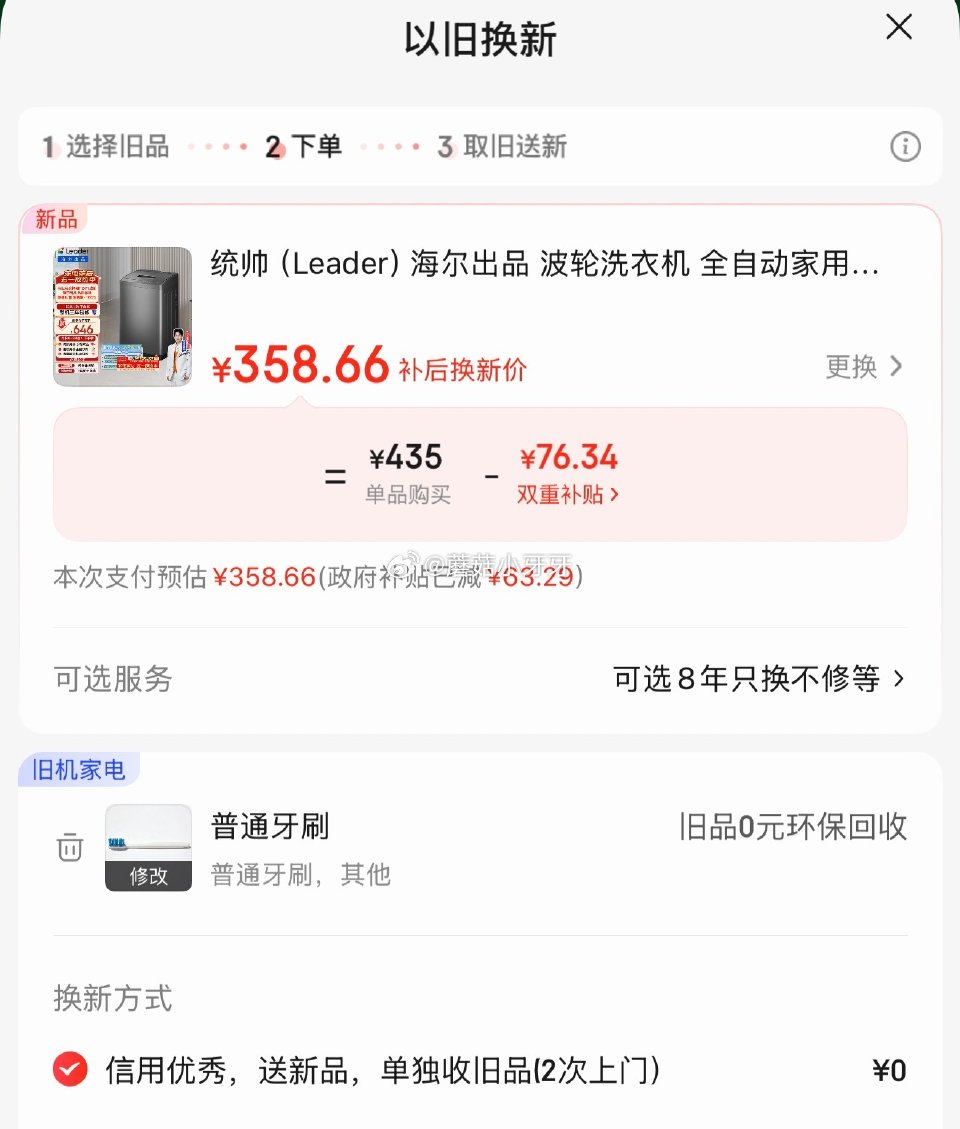This screenshot has height=1129, width=960.
Task: View the Leader washing machine thumbnail
Action: pos(122,317)
